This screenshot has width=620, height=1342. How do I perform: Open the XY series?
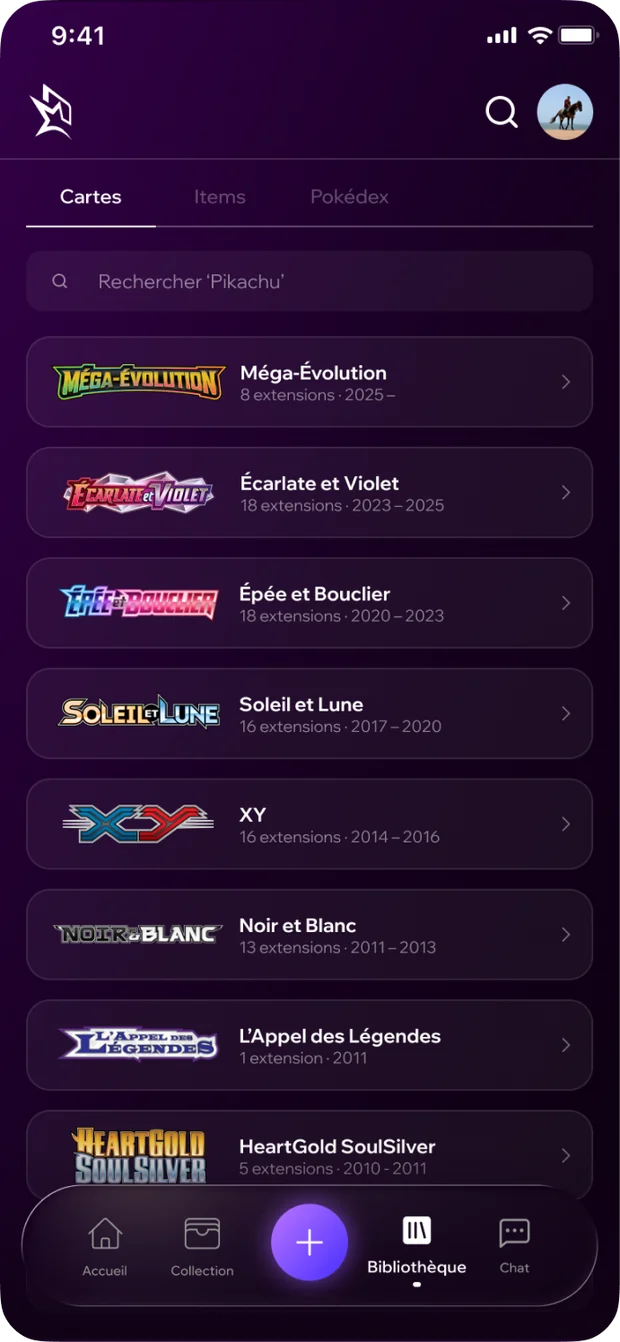310,824
